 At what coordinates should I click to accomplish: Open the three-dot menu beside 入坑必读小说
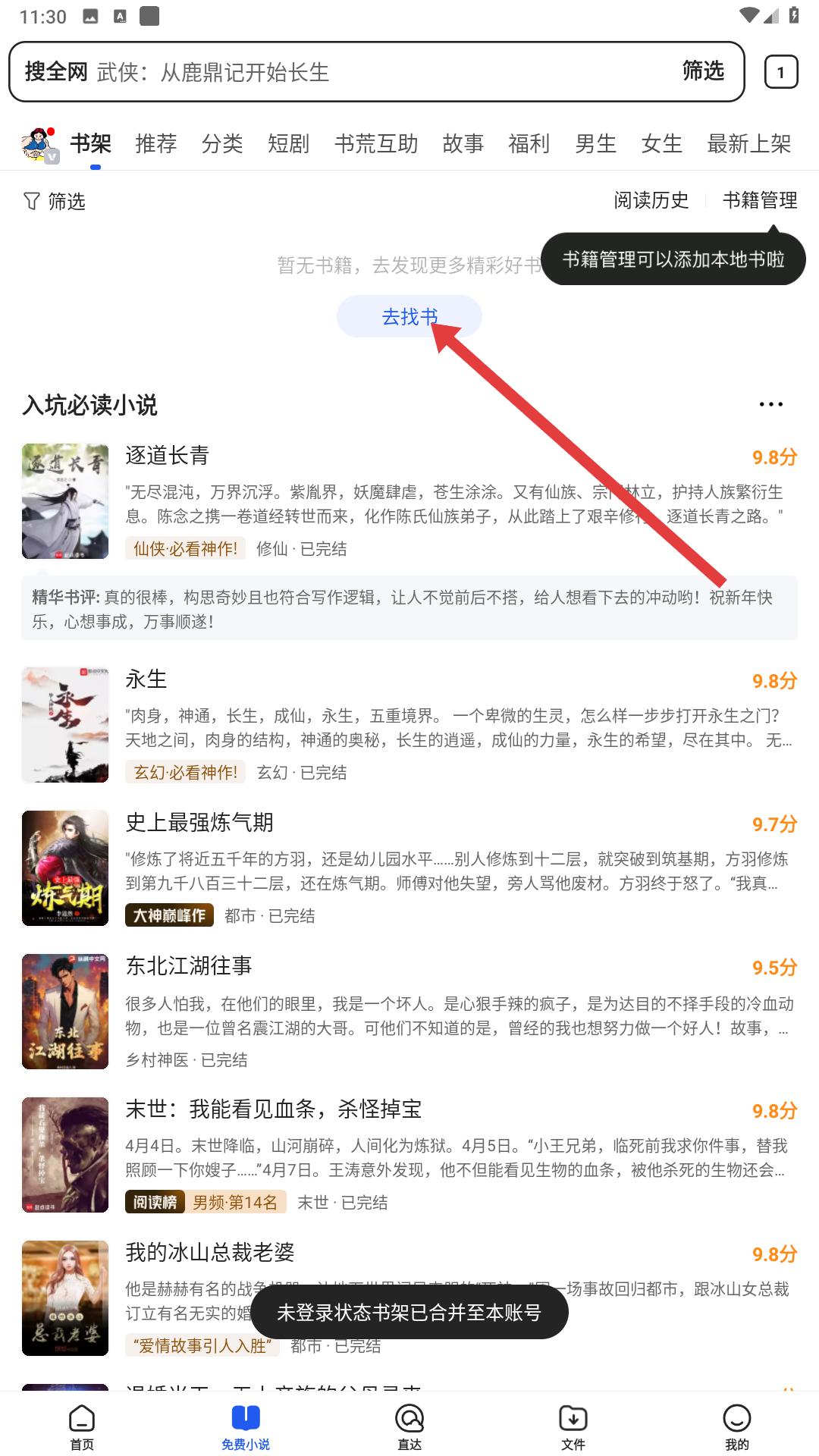(x=770, y=404)
